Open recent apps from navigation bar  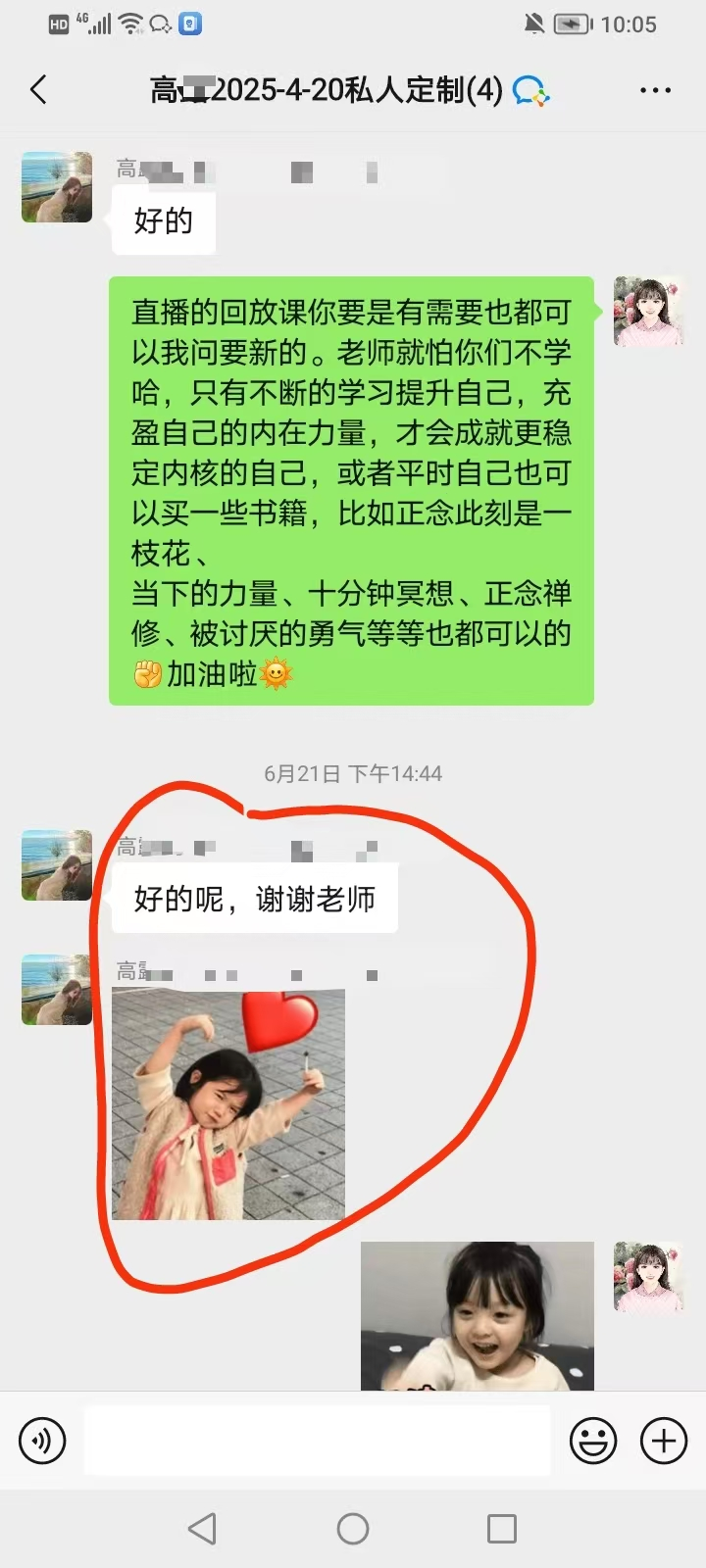point(502,1529)
